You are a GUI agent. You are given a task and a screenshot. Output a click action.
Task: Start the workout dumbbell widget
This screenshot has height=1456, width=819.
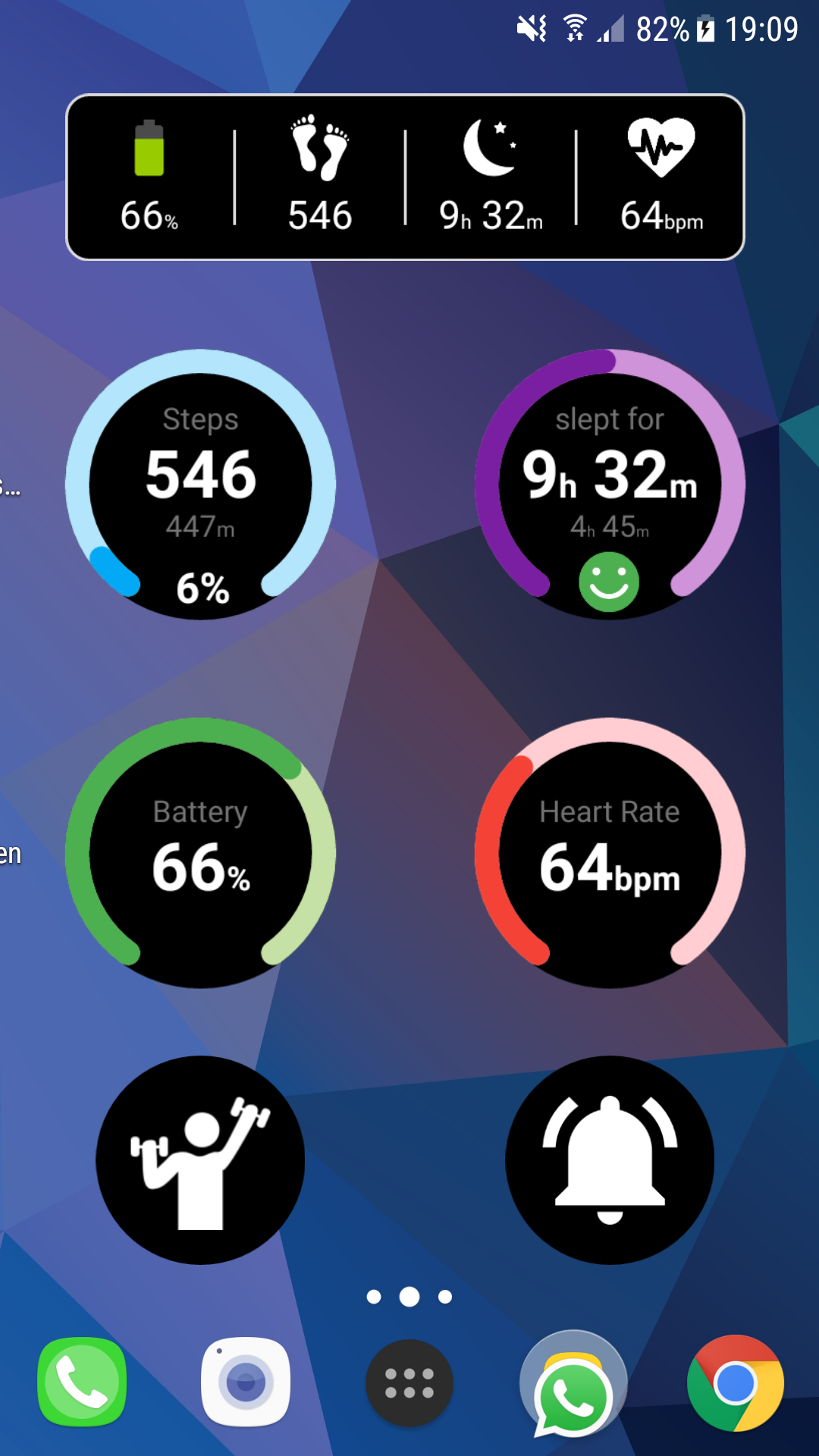200,1160
